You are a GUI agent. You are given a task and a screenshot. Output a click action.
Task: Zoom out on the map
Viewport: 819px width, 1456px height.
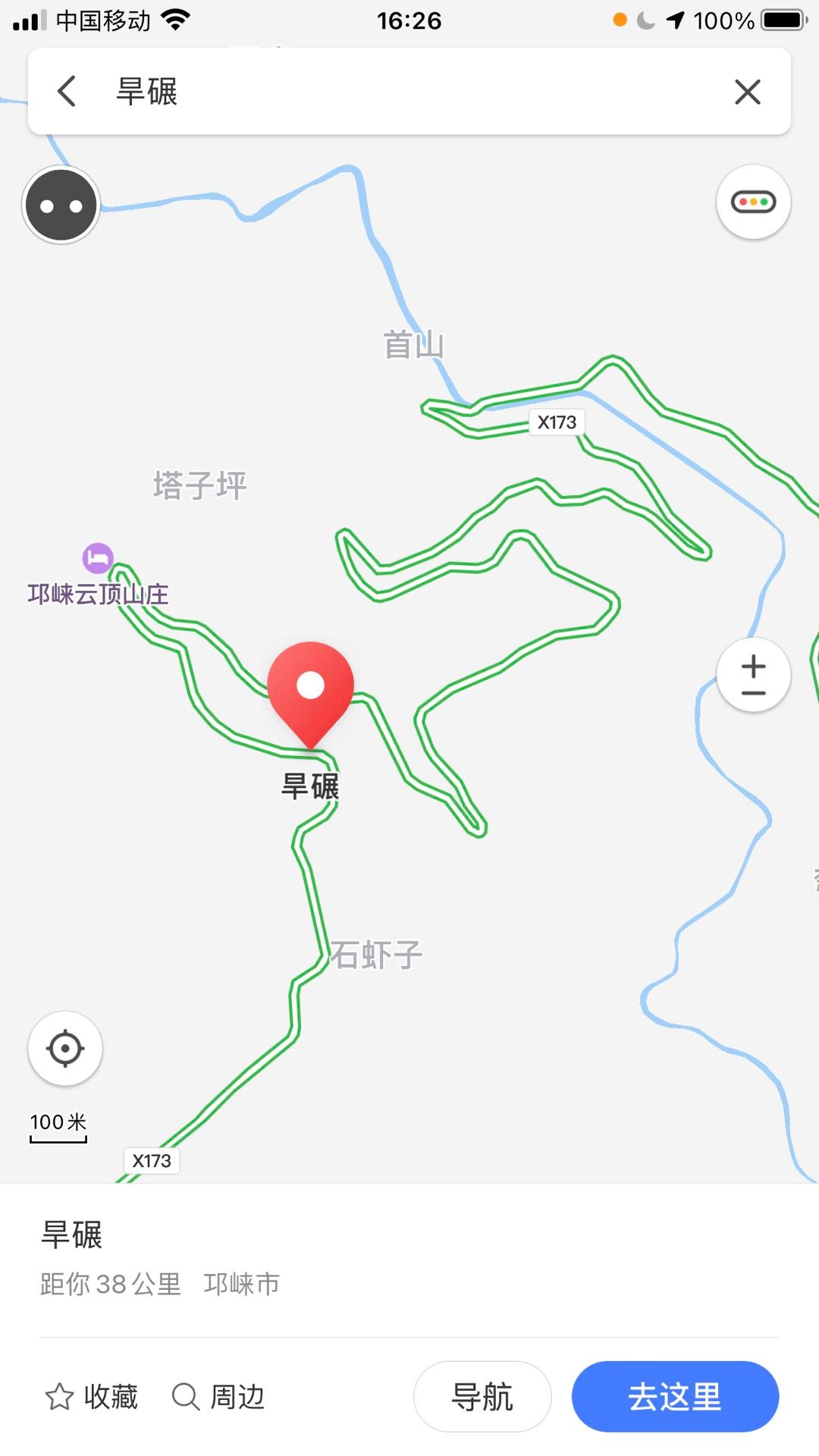[753, 693]
